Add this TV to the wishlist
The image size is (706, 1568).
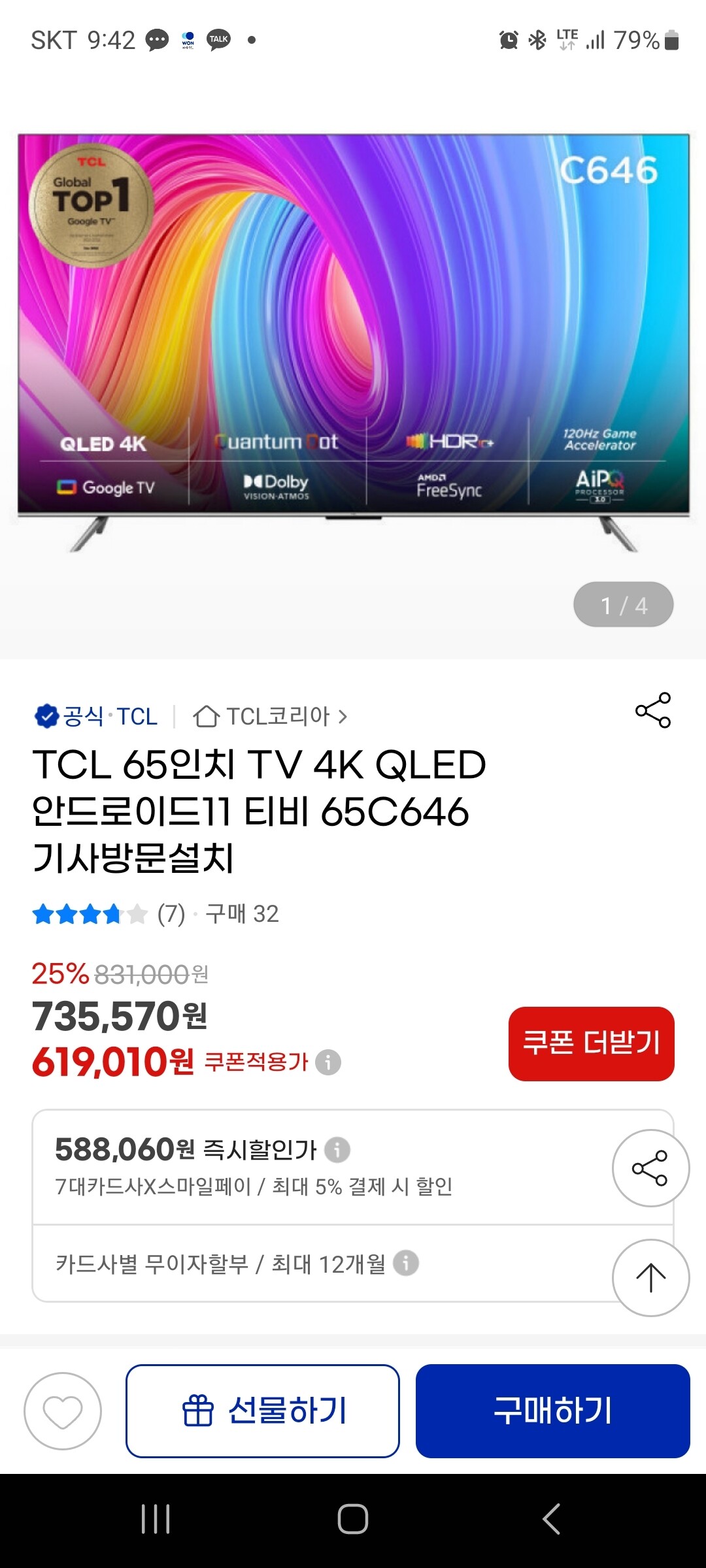click(x=63, y=1411)
